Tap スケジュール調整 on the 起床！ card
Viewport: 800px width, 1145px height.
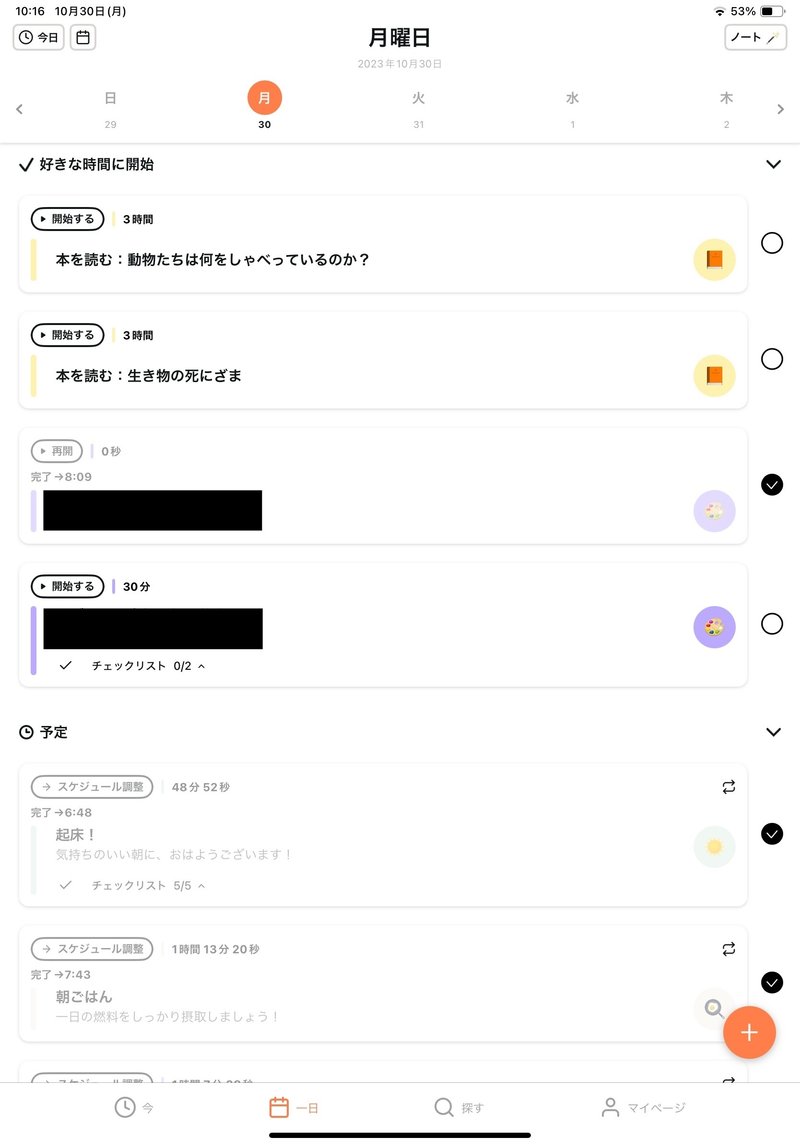click(x=92, y=786)
